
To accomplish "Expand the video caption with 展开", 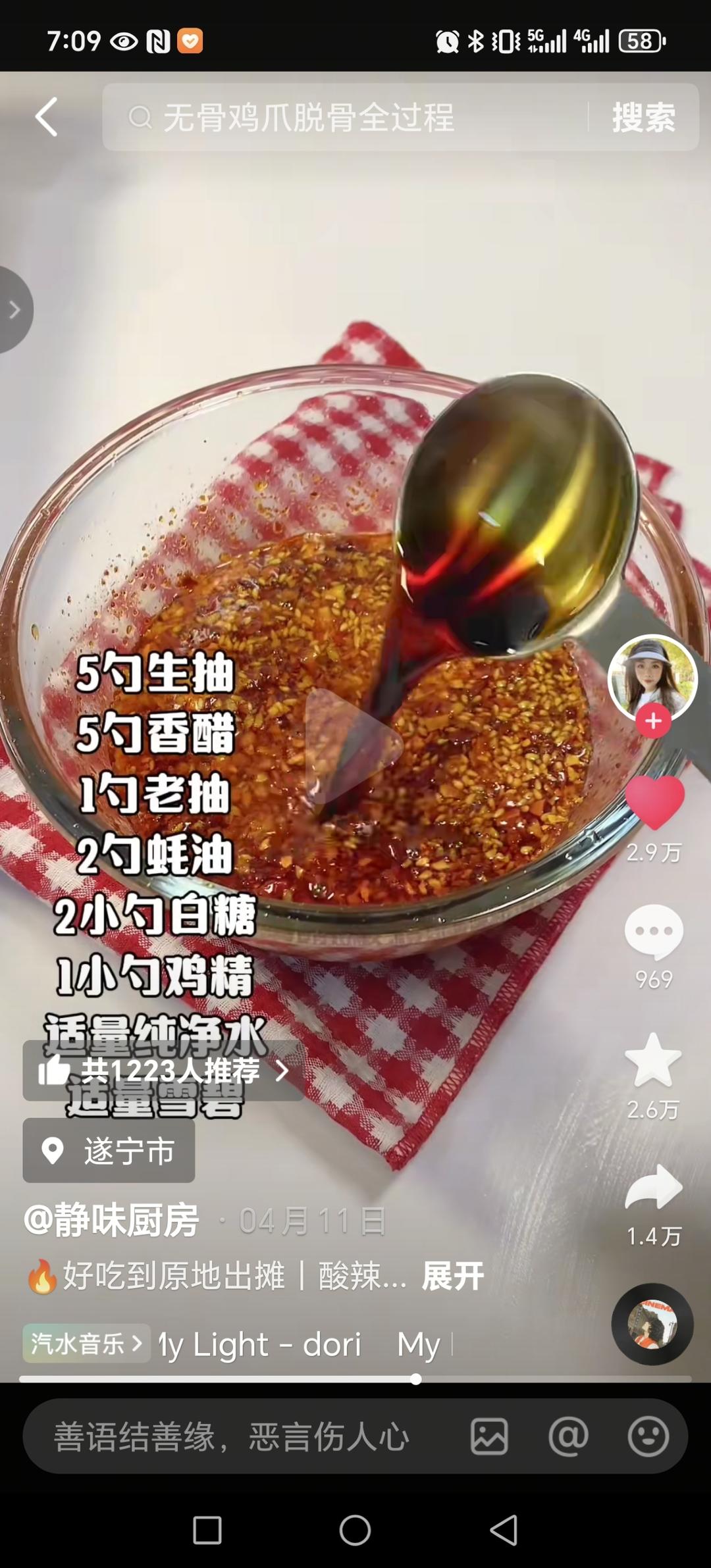I will pyautogui.click(x=453, y=1277).
